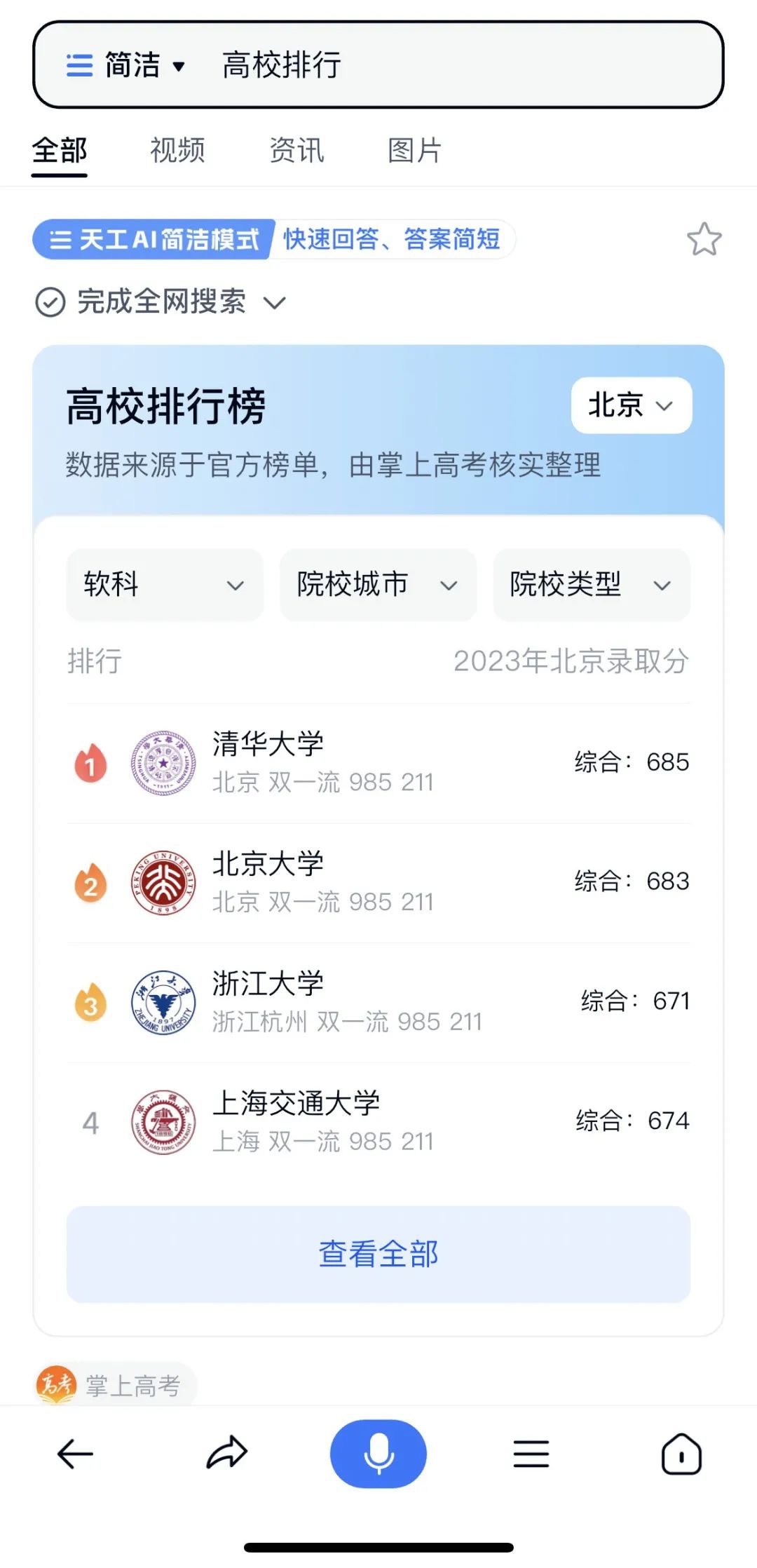Open the 浙江大学 entry
757x1568 pixels.
(378, 1002)
